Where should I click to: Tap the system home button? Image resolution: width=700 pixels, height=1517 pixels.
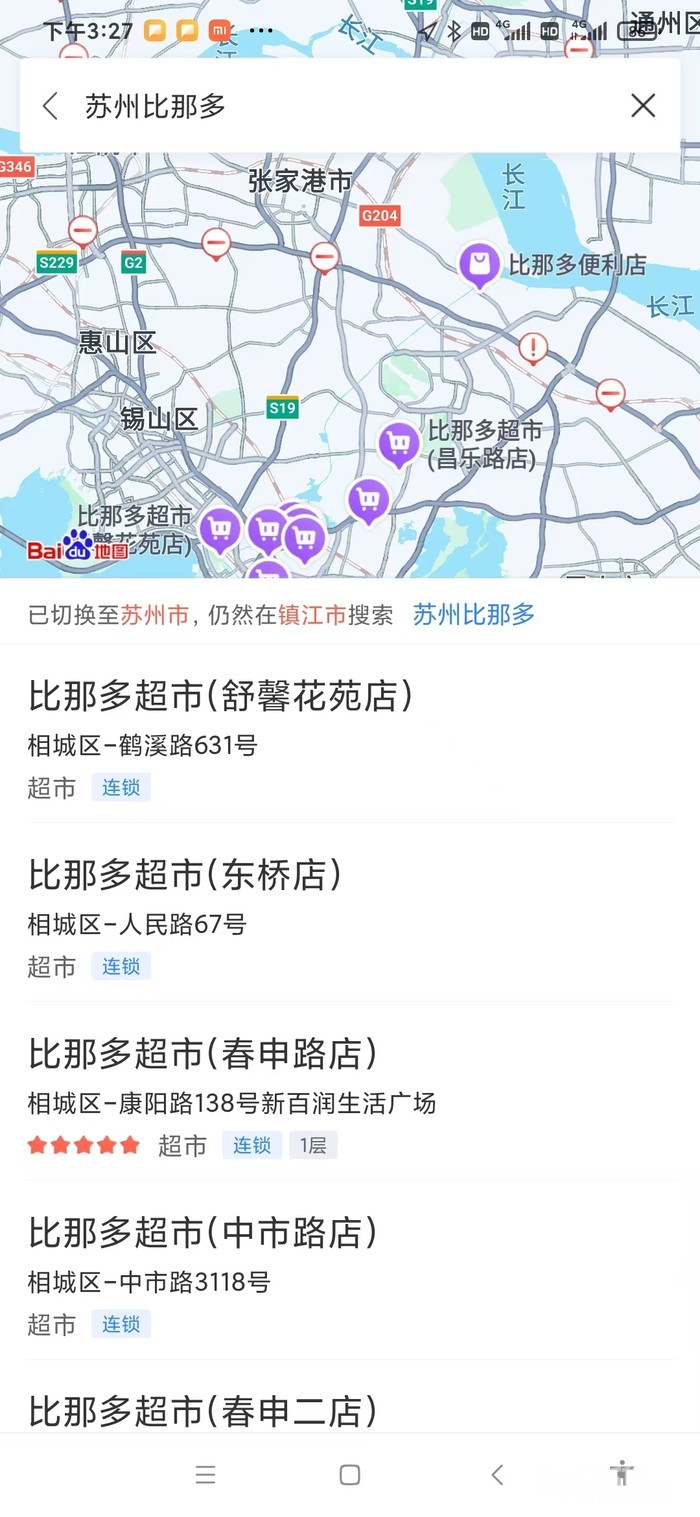pyautogui.click(x=349, y=1474)
